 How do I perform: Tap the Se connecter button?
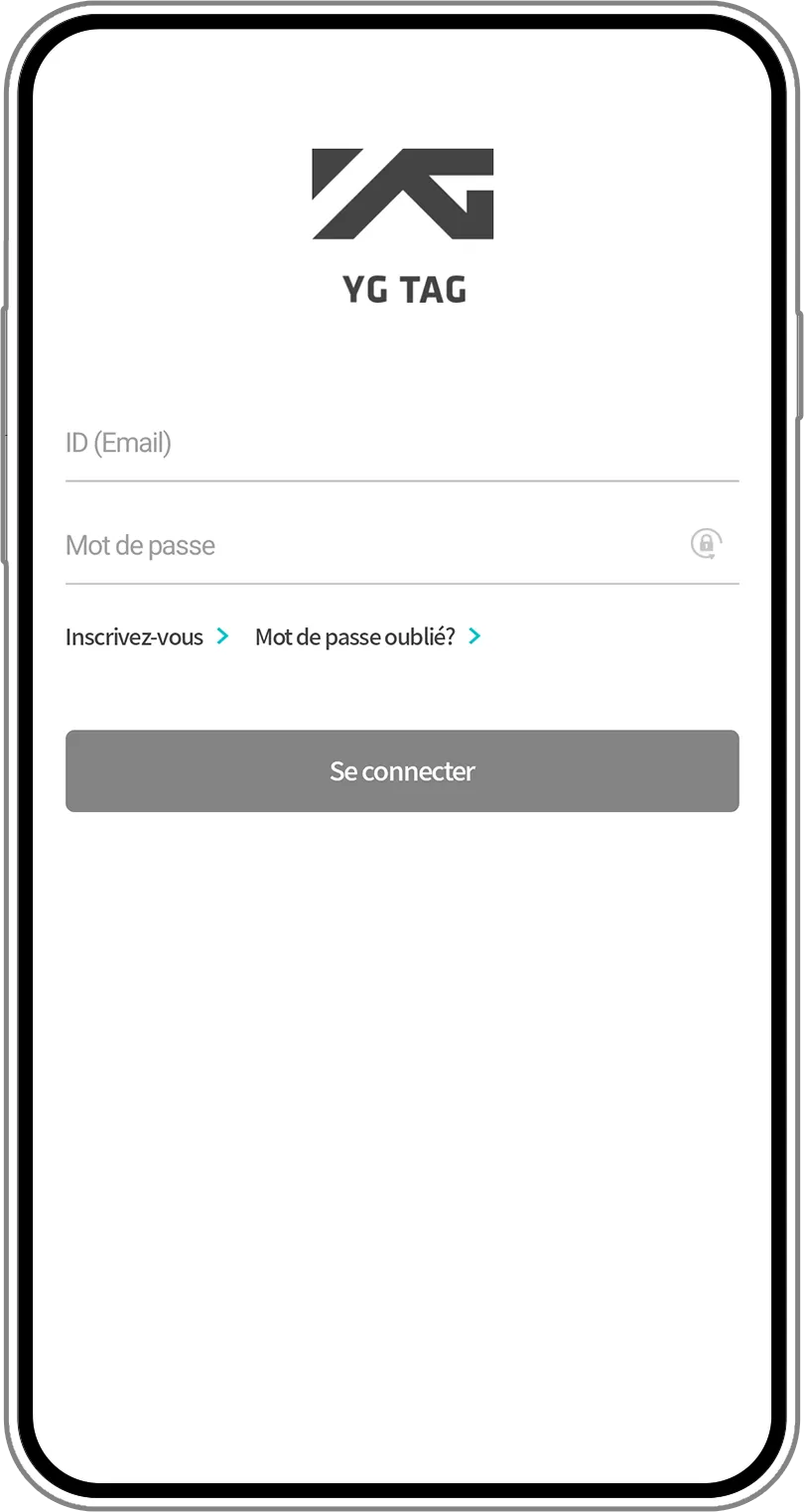pyautogui.click(x=402, y=771)
